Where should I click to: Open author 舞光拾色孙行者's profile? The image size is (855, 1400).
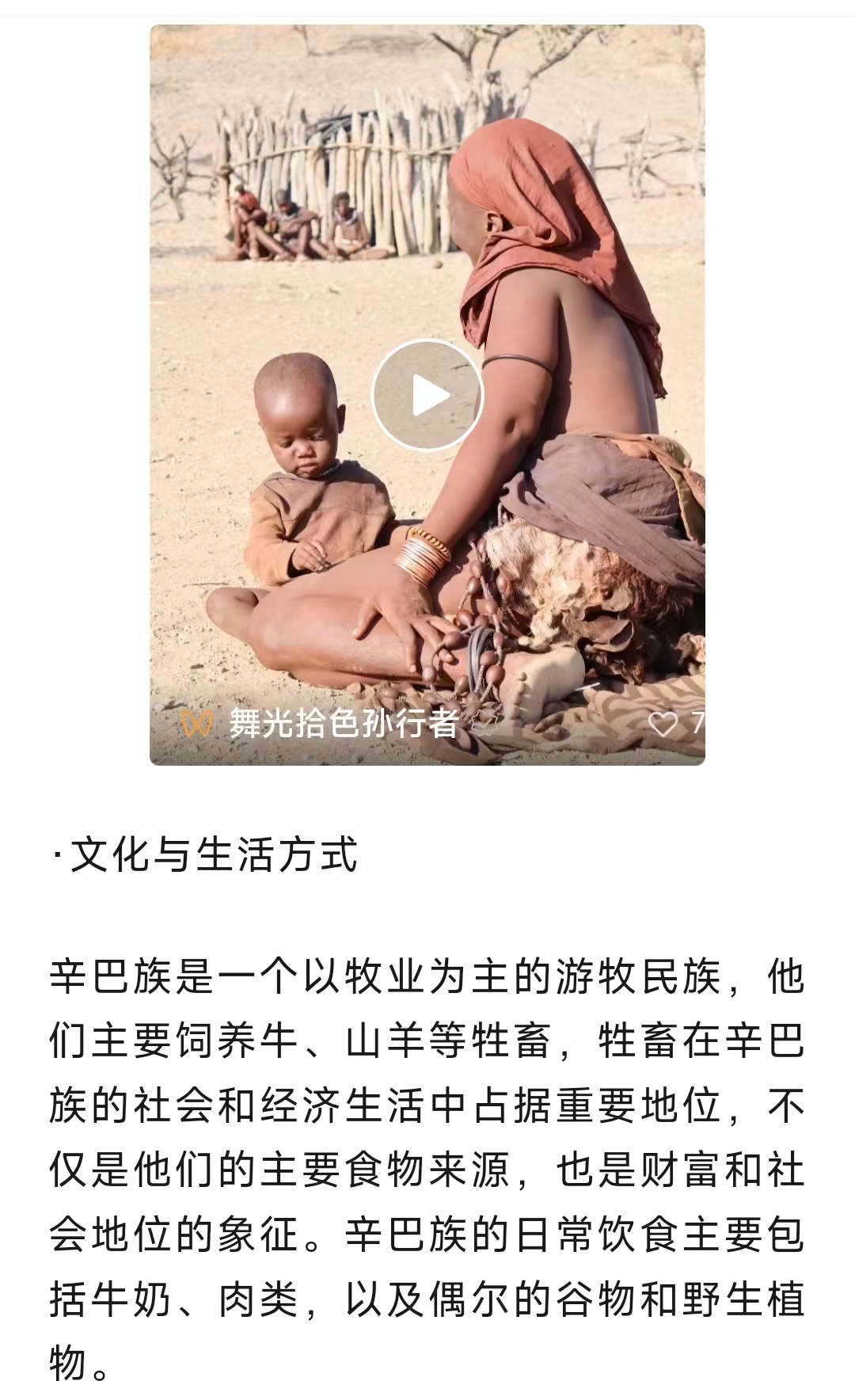pyautogui.click(x=344, y=723)
